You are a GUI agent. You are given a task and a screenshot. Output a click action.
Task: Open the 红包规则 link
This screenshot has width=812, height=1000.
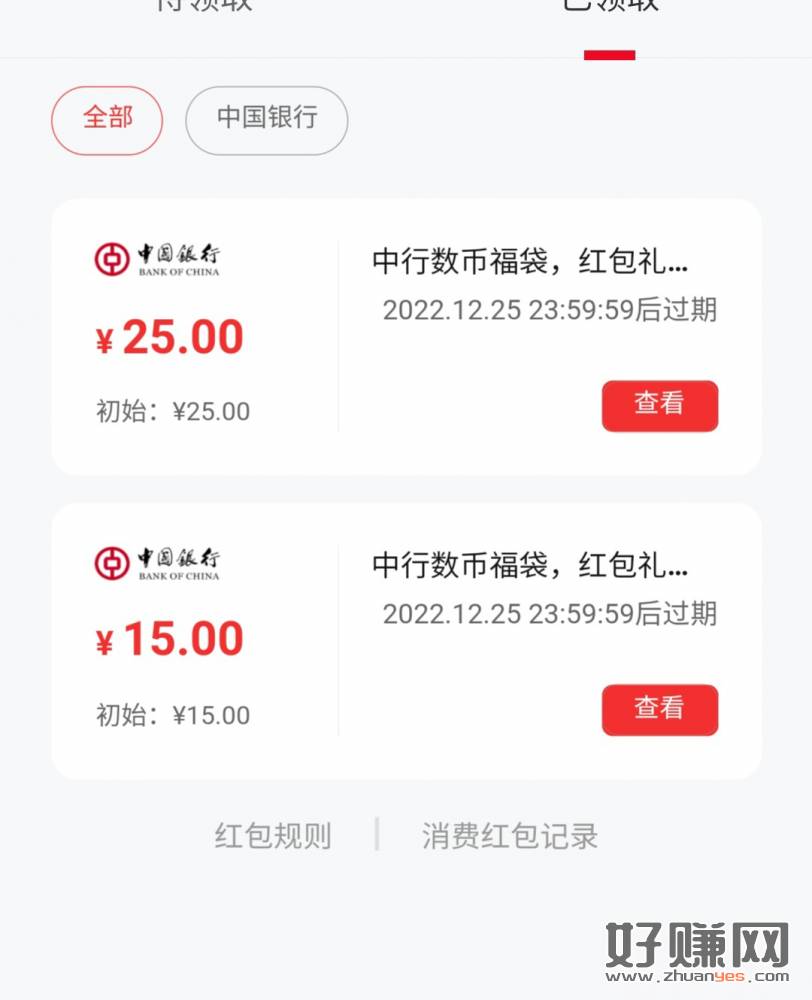[x=272, y=836]
